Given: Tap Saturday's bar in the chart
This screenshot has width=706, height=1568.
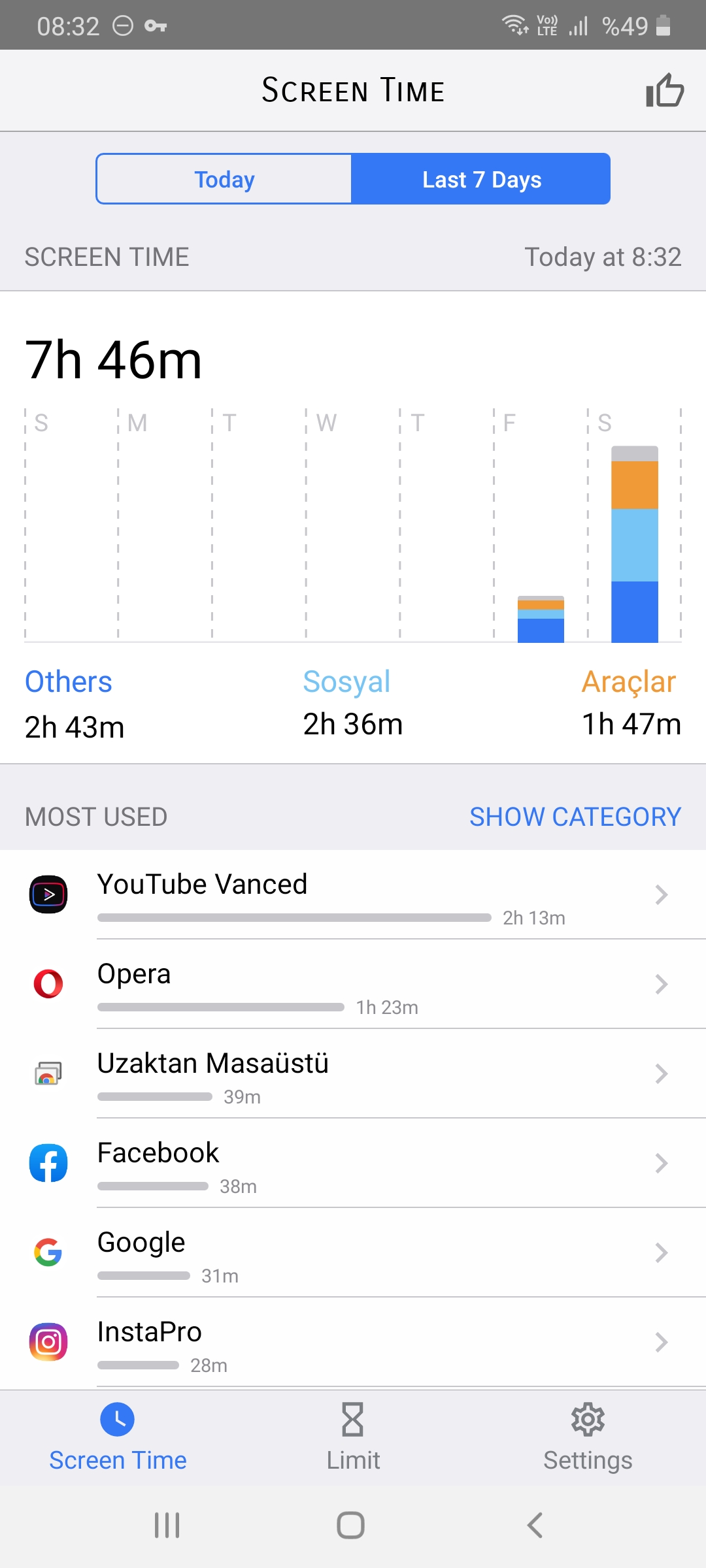Looking at the screenshot, I should [634, 544].
